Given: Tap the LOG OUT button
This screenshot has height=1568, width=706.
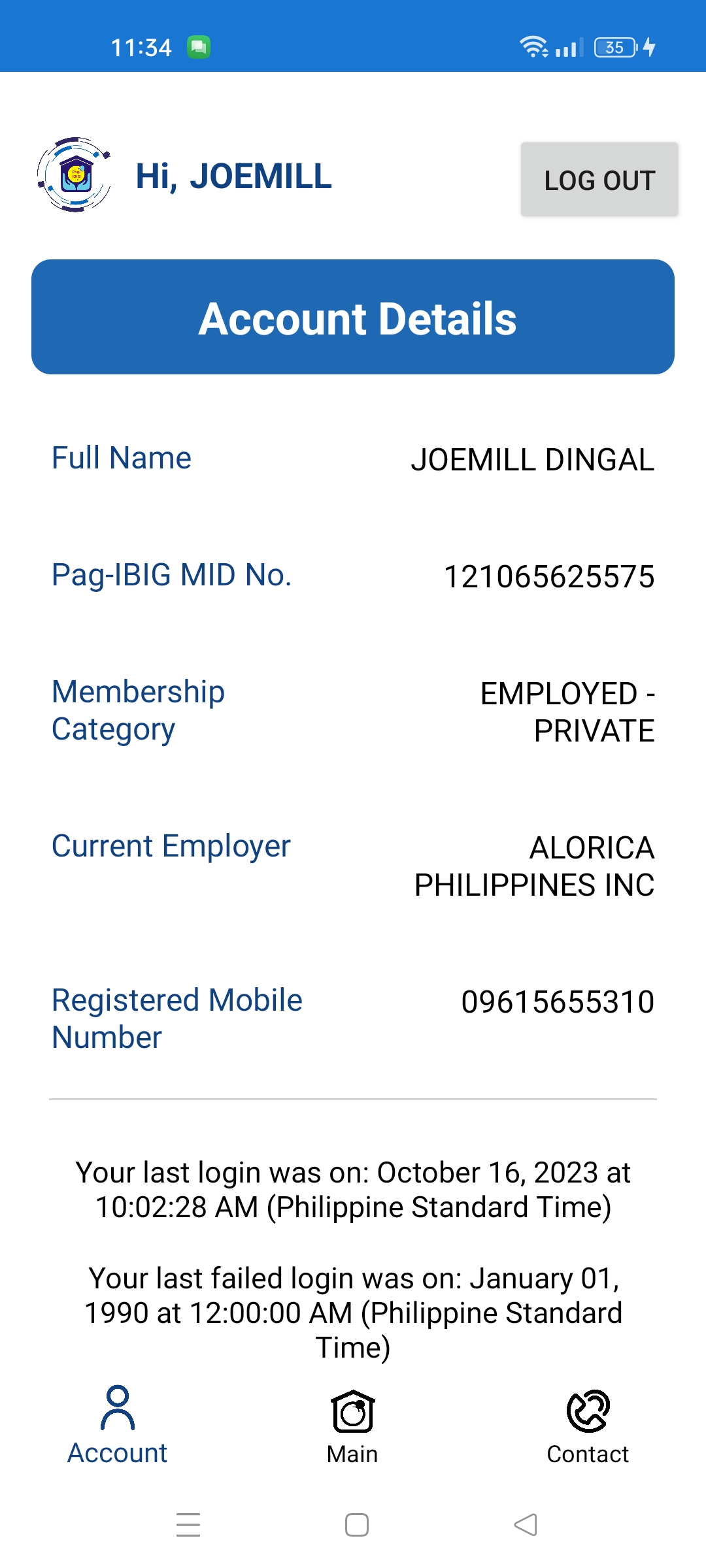Looking at the screenshot, I should (x=599, y=180).
